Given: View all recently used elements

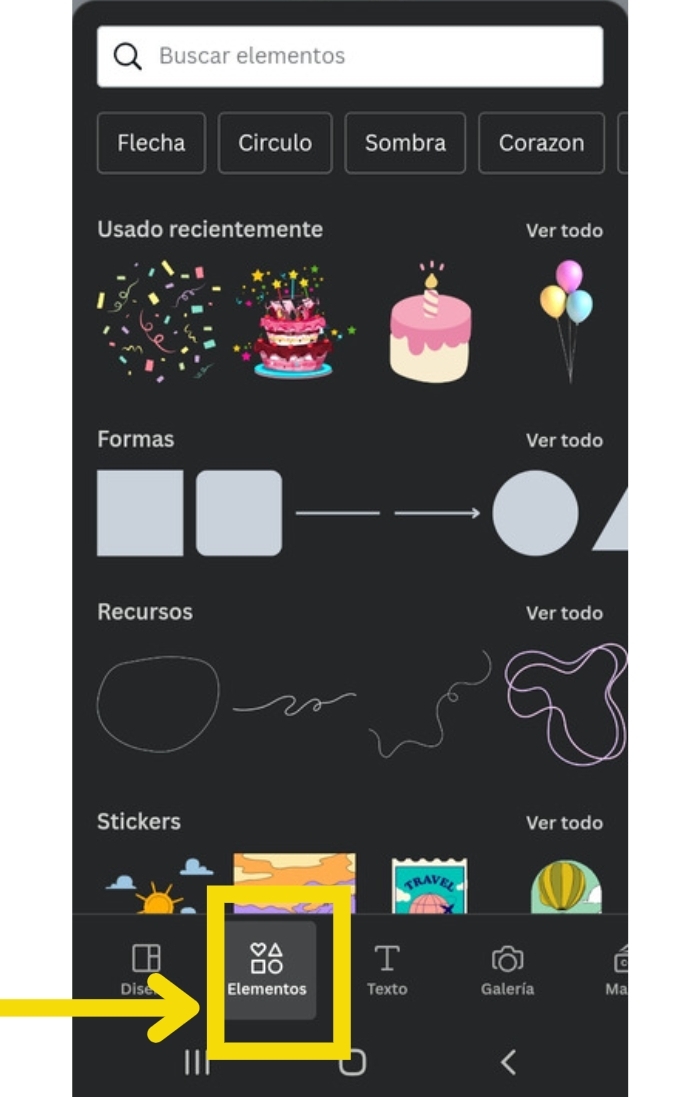Looking at the screenshot, I should (564, 230).
